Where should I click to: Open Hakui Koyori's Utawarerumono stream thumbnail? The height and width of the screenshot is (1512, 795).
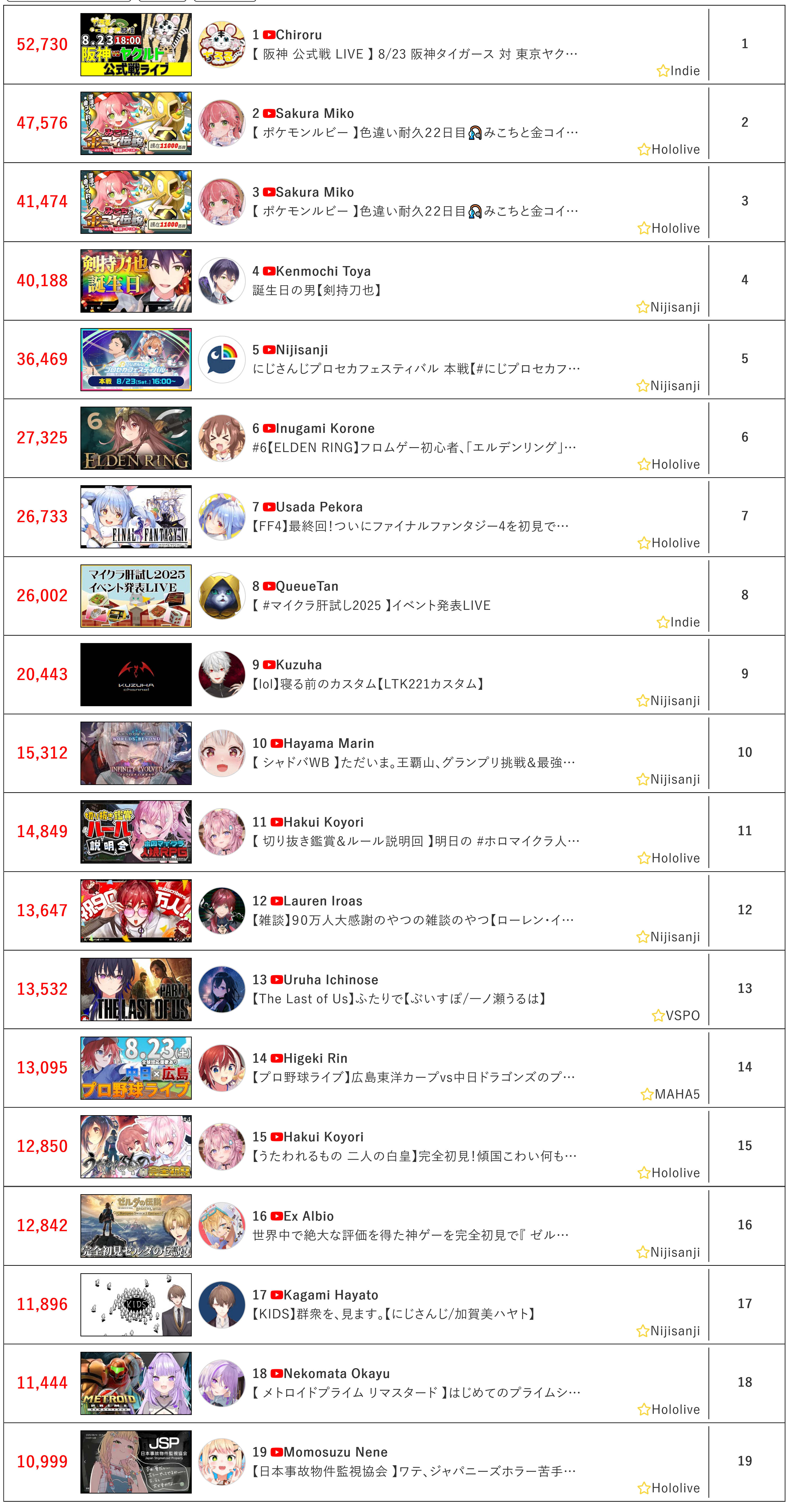pyautogui.click(x=136, y=1146)
